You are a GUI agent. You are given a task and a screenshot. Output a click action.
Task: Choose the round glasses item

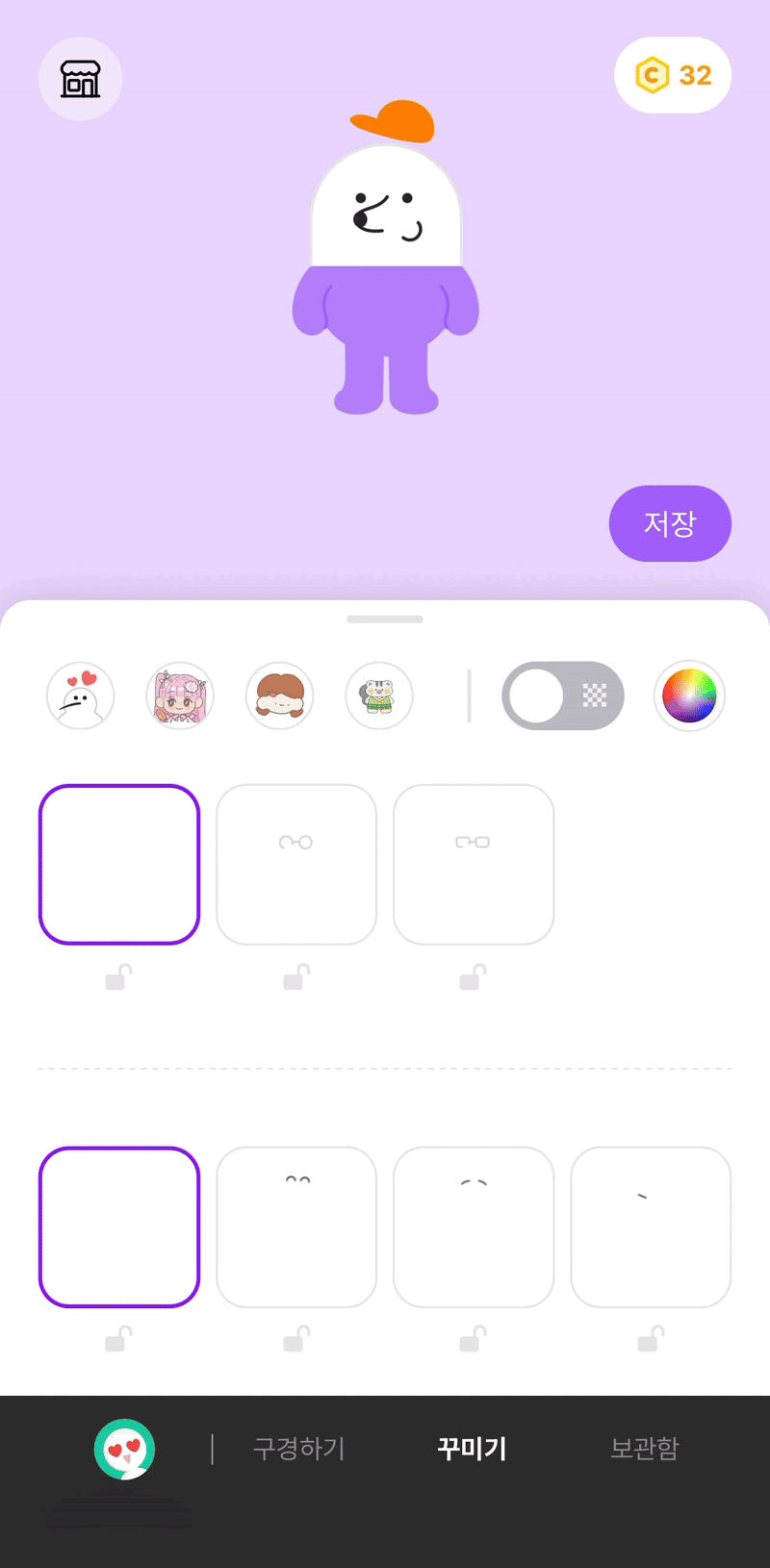coord(296,864)
